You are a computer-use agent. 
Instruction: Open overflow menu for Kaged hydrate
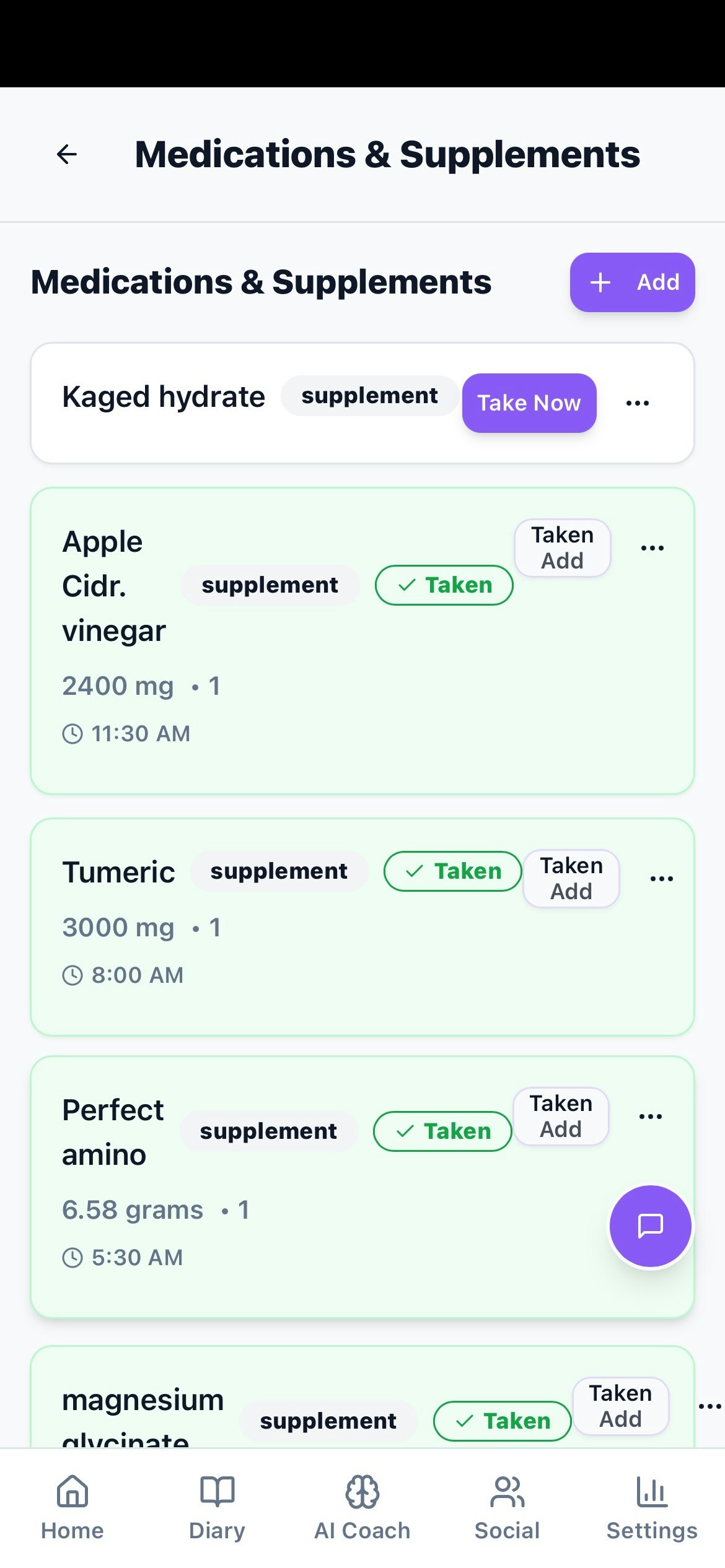click(x=637, y=401)
